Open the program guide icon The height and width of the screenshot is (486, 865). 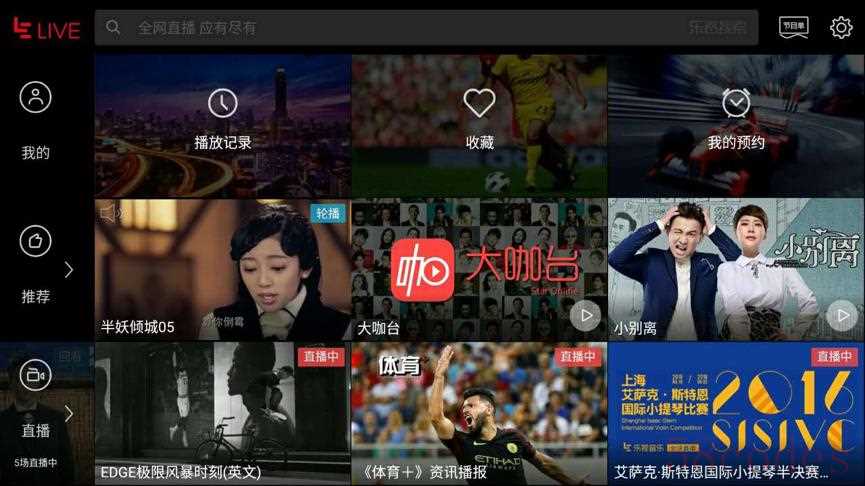coord(793,28)
